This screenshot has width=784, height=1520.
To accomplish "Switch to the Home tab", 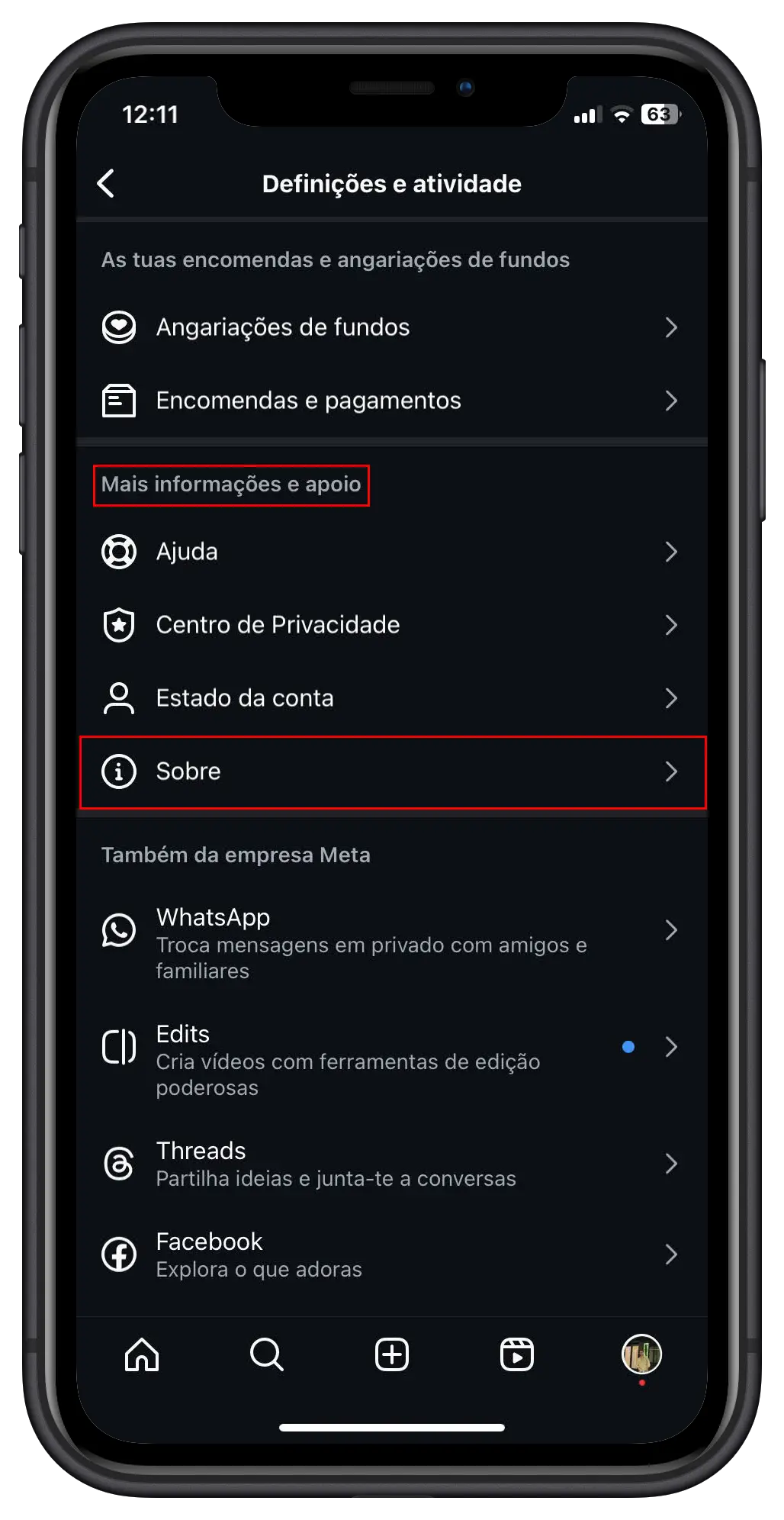I will coord(142,1355).
